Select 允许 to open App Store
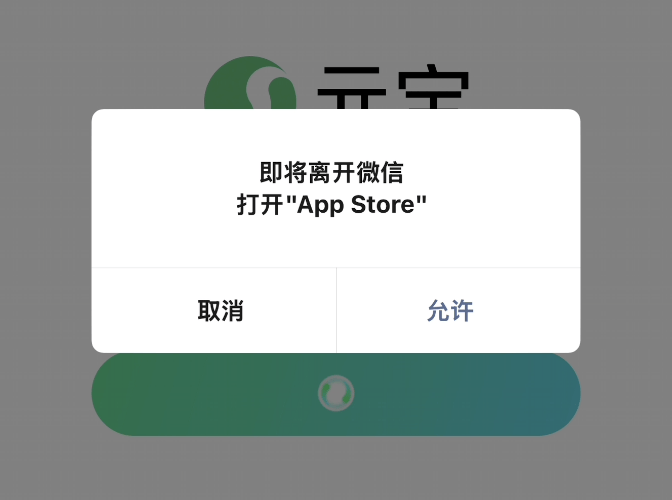This screenshot has height=500, width=672. (450, 311)
